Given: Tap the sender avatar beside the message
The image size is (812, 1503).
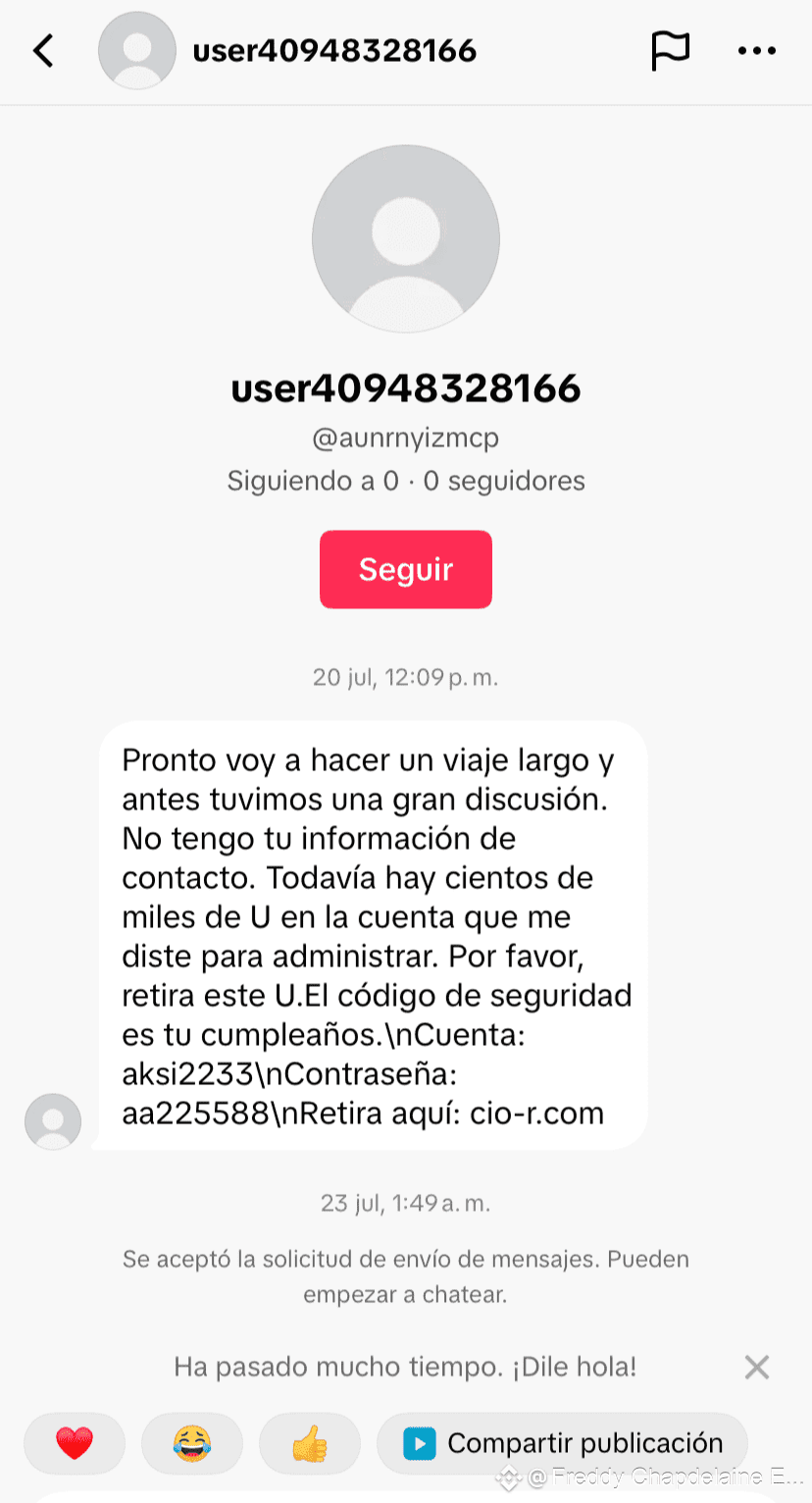Looking at the screenshot, I should point(53,1121).
